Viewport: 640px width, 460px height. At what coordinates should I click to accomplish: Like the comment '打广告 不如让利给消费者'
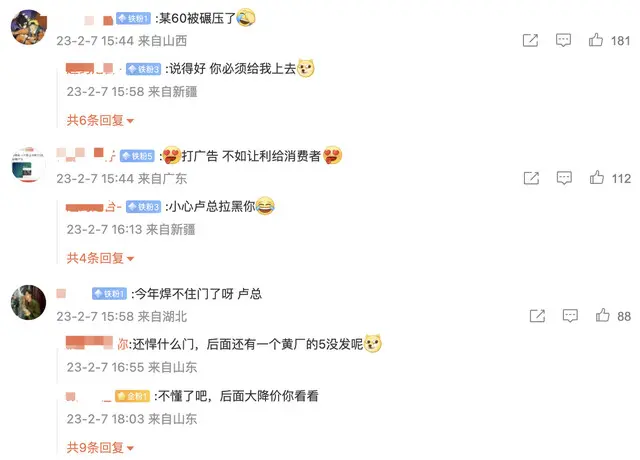[597, 178]
